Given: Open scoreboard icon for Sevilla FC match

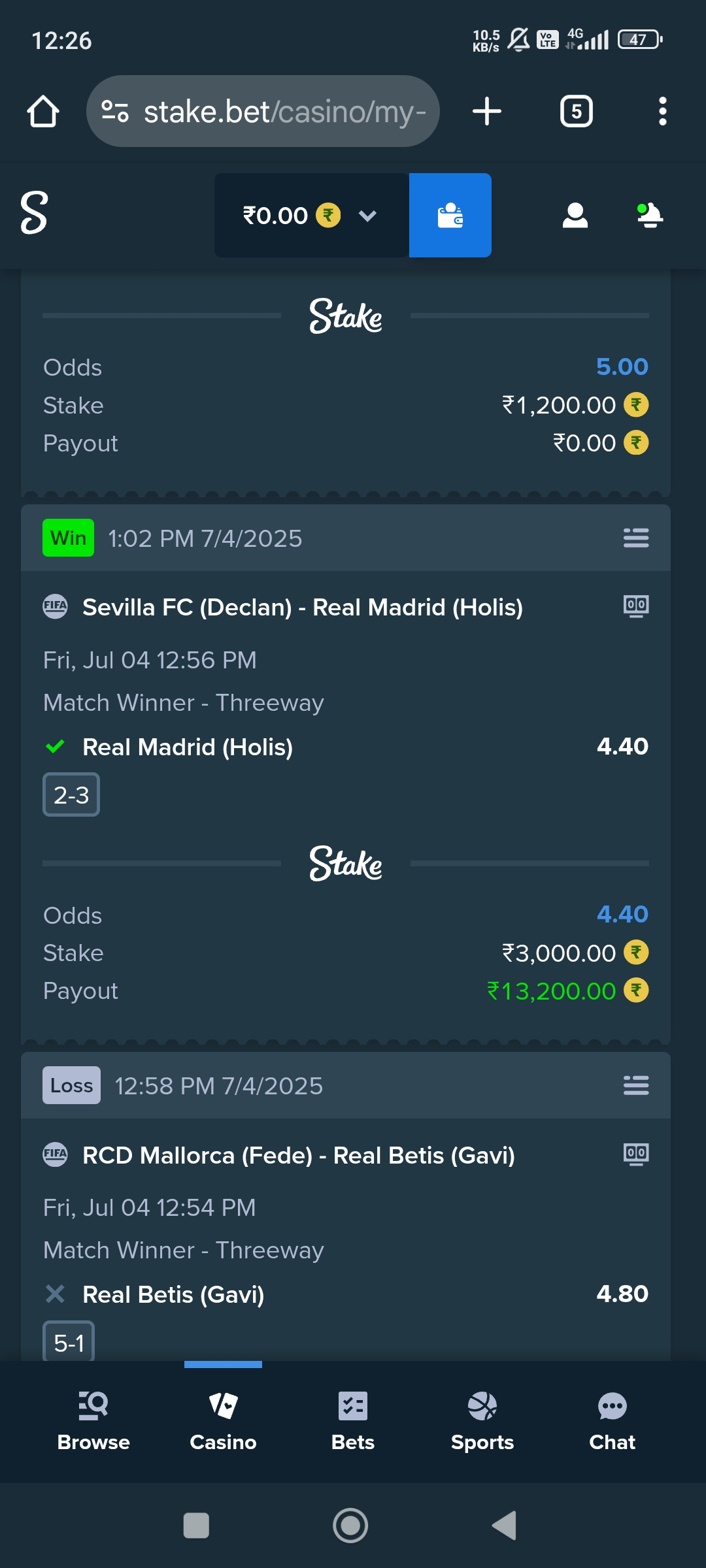Looking at the screenshot, I should (x=636, y=607).
